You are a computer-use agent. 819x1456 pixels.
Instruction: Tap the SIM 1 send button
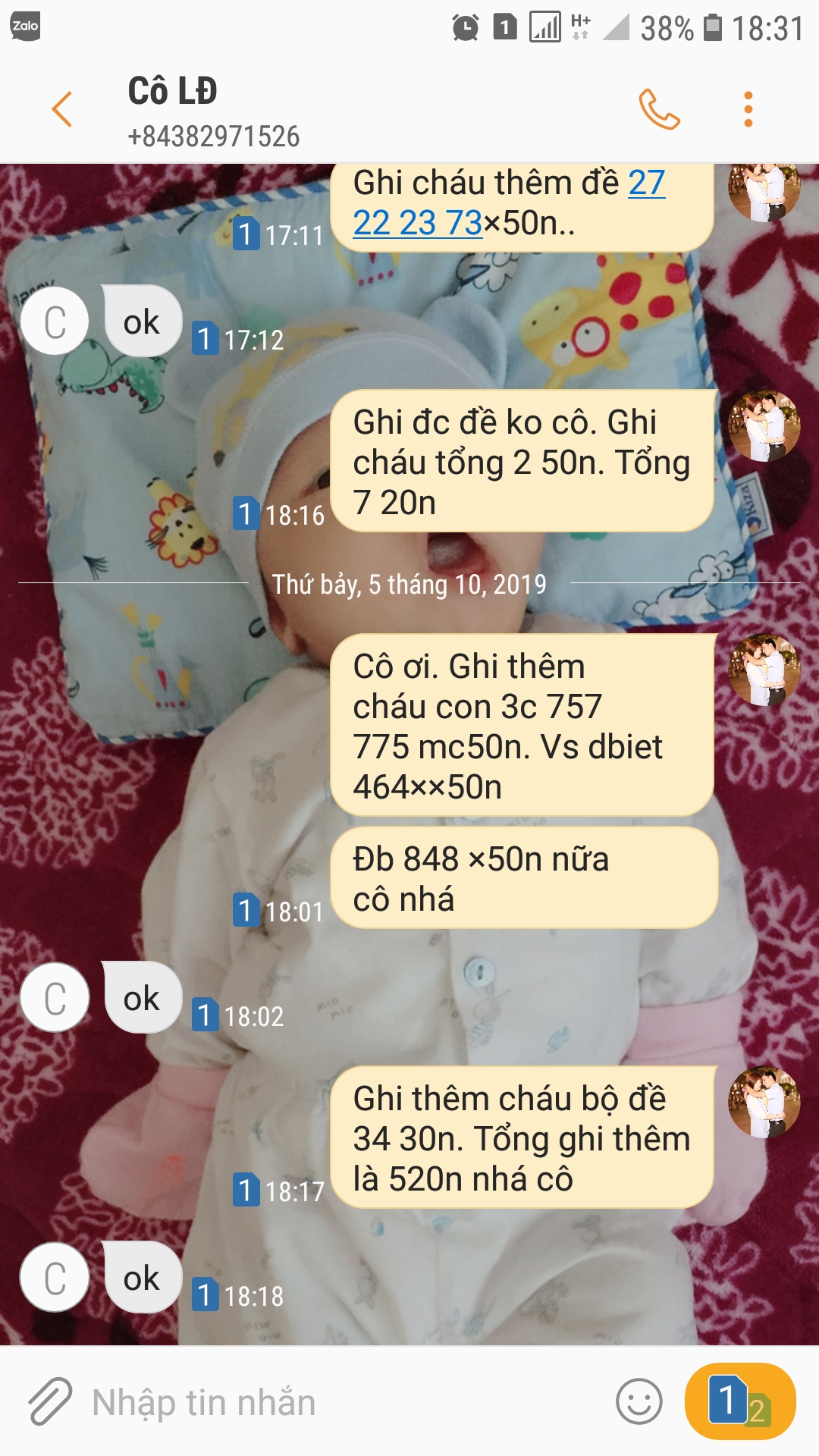click(x=740, y=1401)
